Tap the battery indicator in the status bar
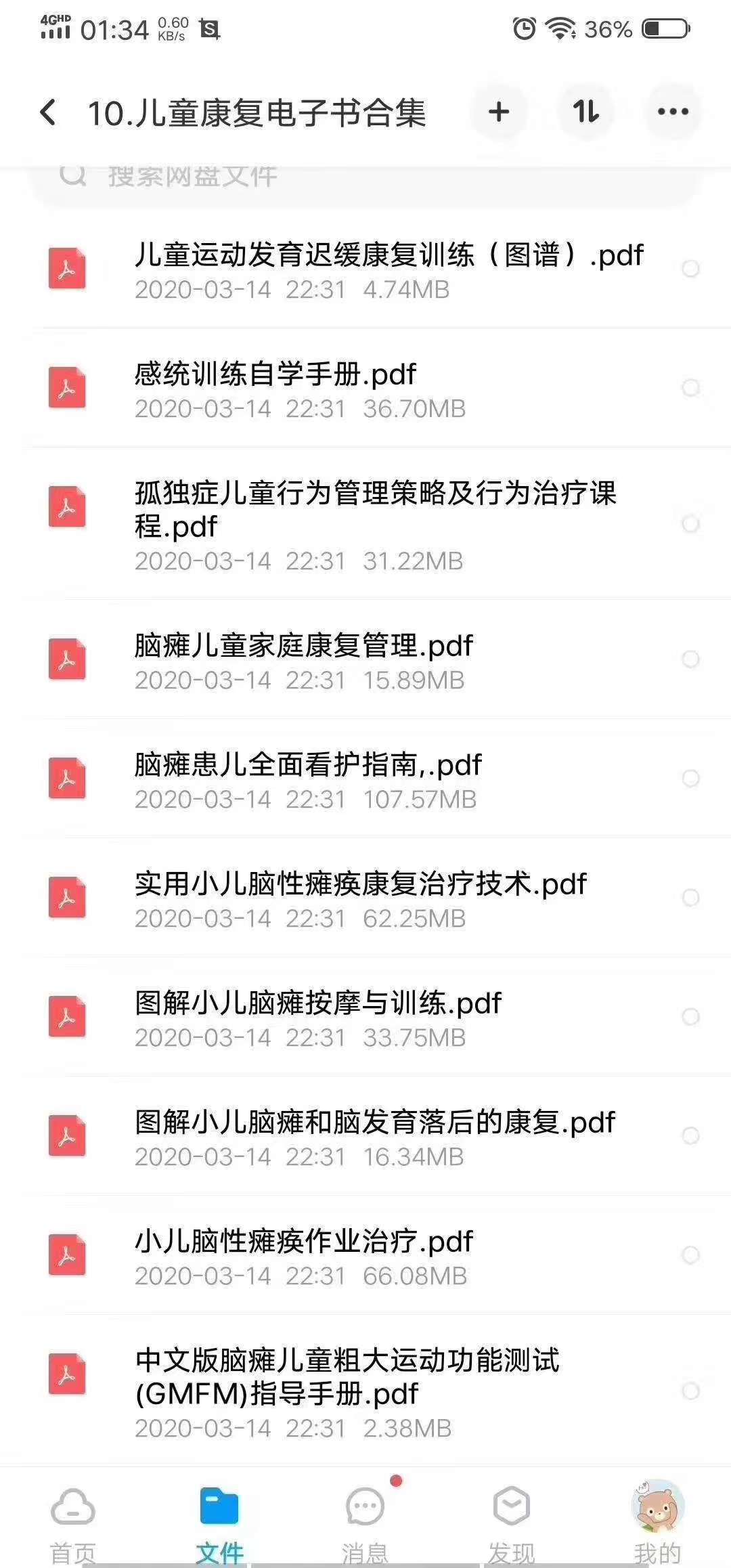Screen dimensions: 731x1568 pos(664,27)
